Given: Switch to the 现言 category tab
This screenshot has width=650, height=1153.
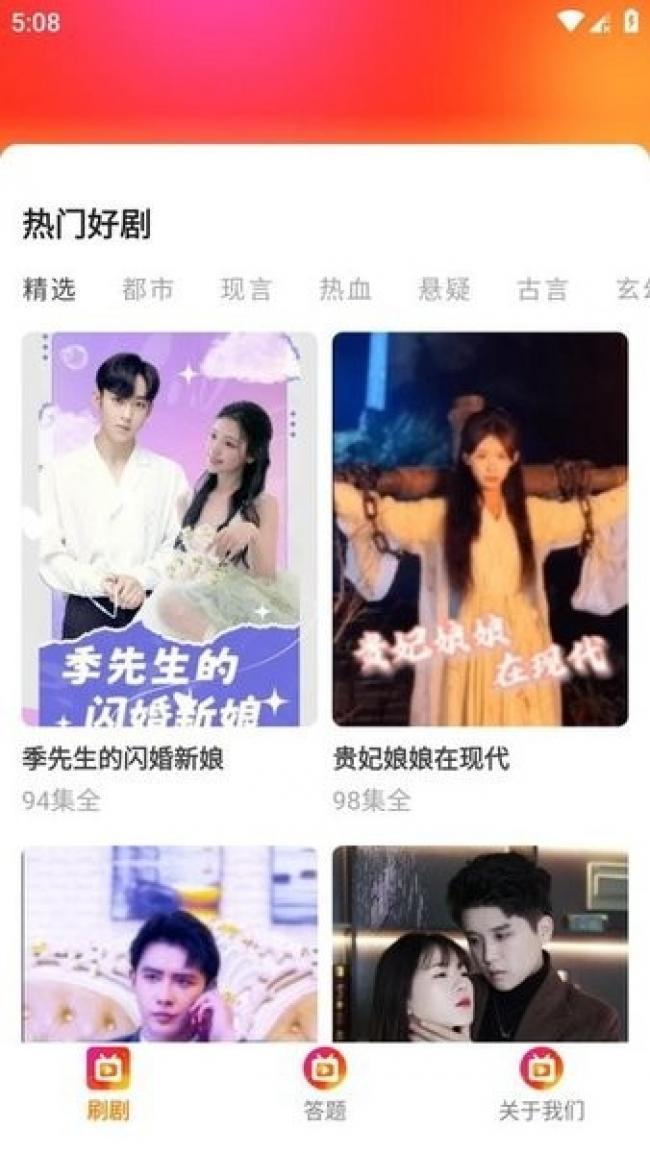Looking at the screenshot, I should 246,289.
